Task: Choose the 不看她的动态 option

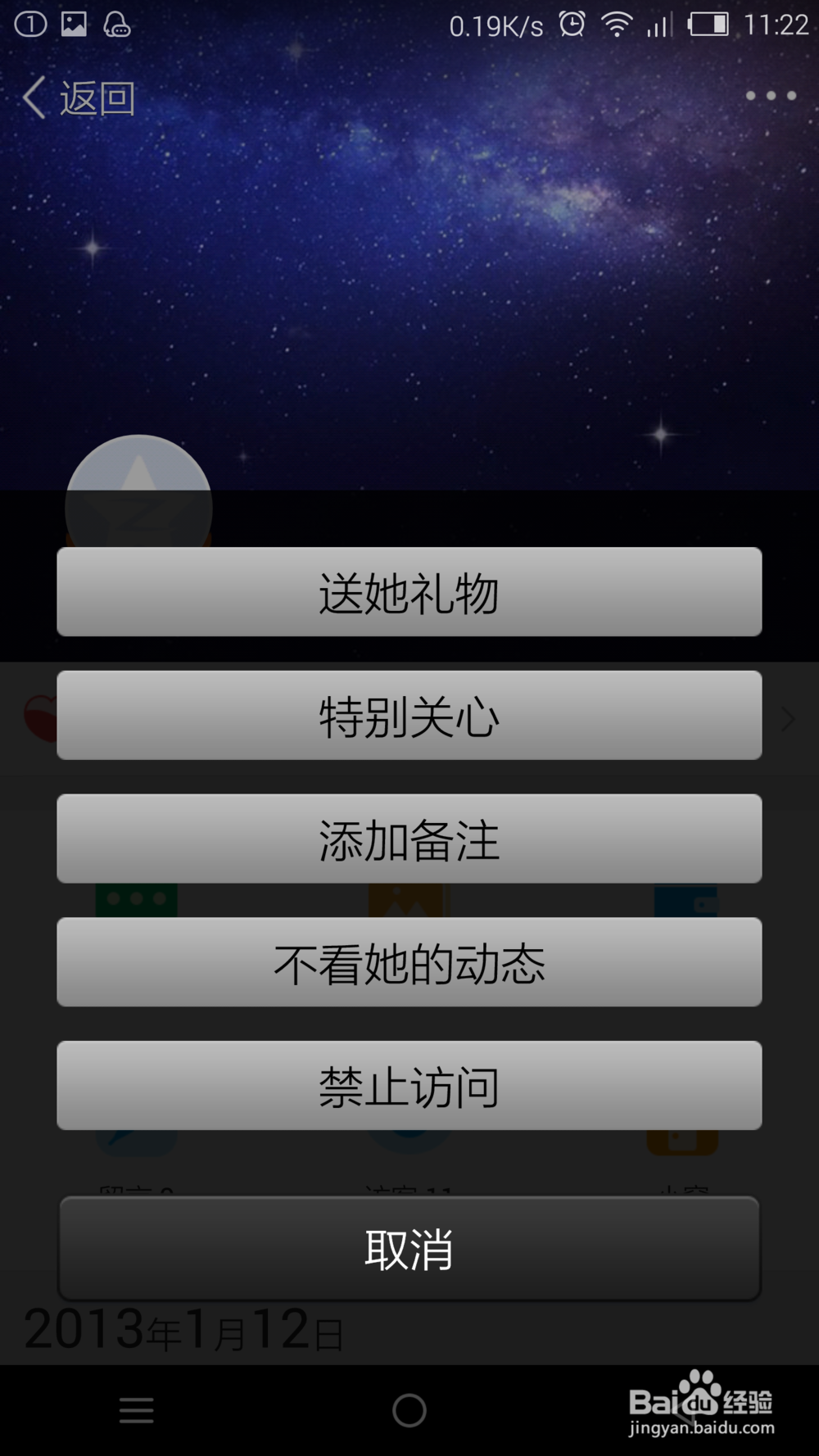Action: [409, 963]
